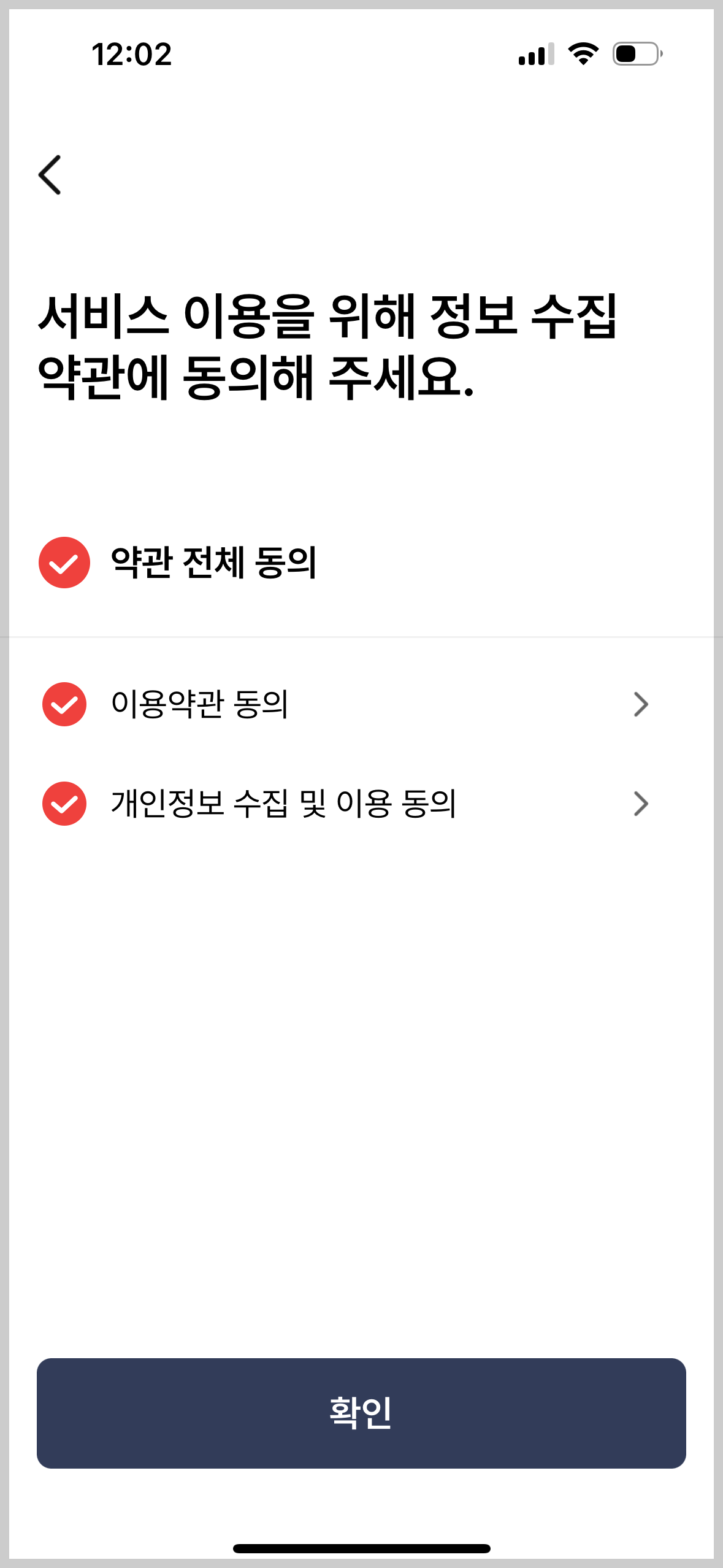Tap the red checkmark beside 개인정보 수집 및 이용 동의
The width and height of the screenshot is (723, 1568).
tap(64, 804)
